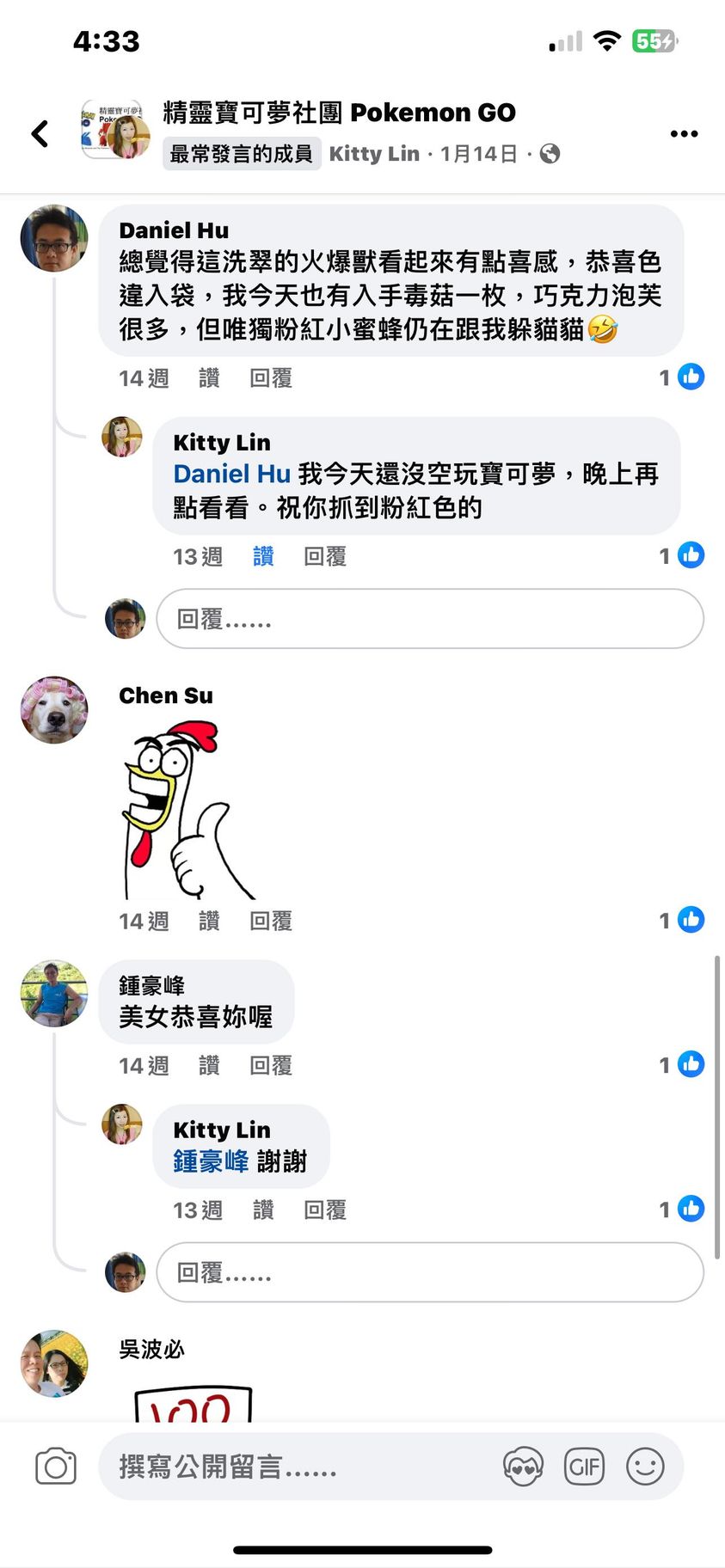Reply to 鍾豪峰's comment

pos(271,1066)
